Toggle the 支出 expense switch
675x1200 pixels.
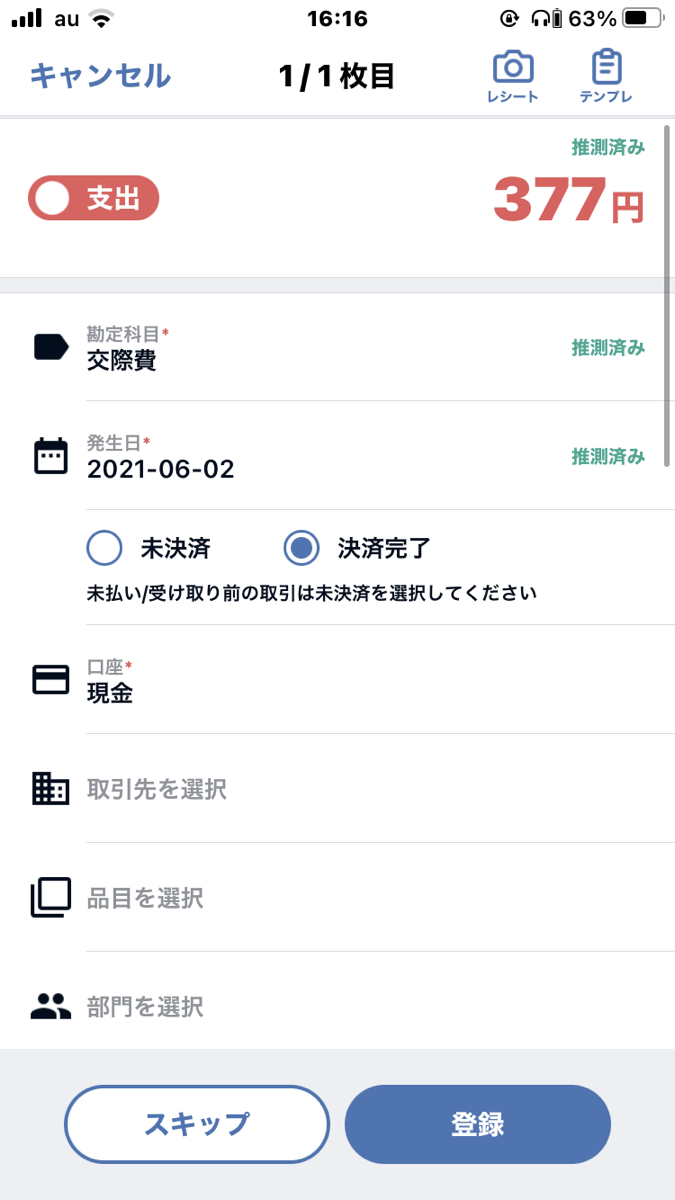[93, 199]
